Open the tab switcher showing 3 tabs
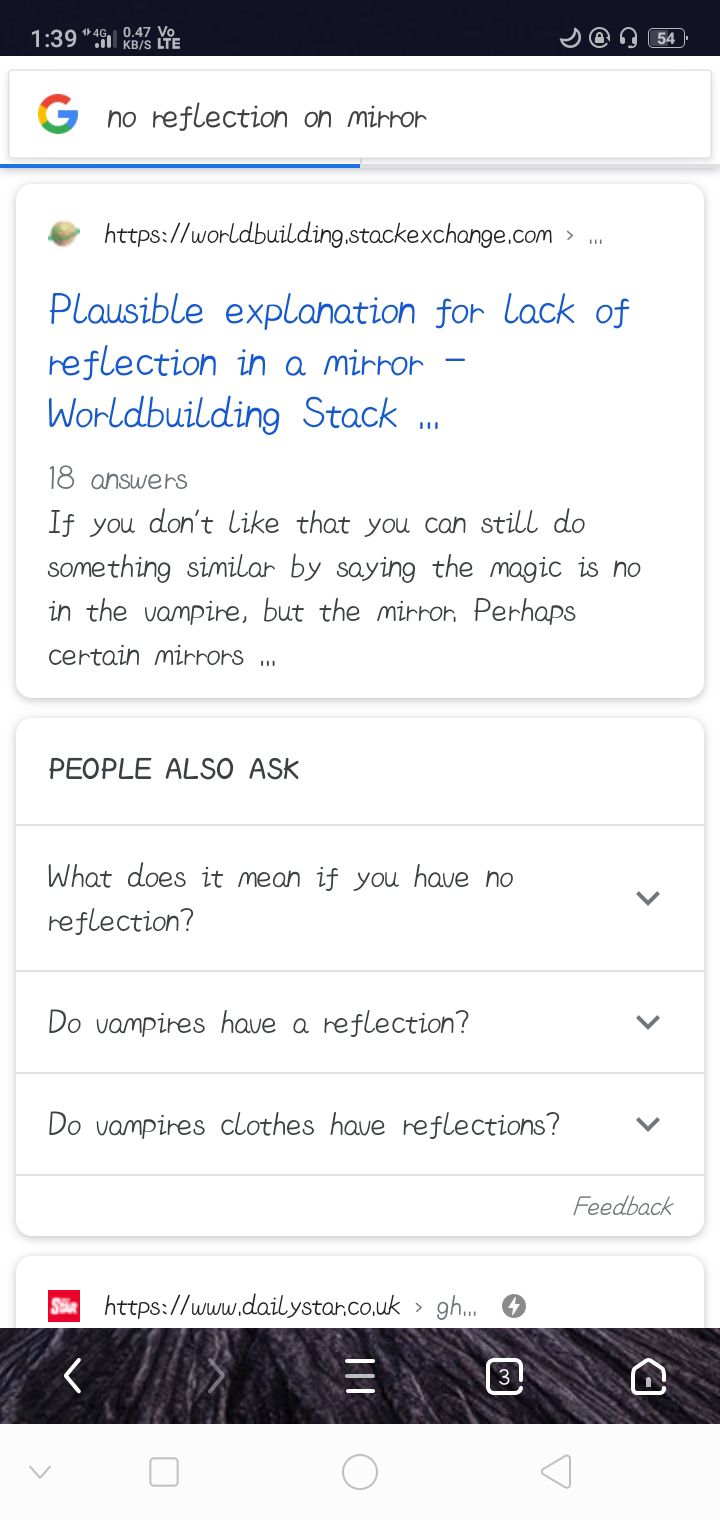 click(504, 1376)
